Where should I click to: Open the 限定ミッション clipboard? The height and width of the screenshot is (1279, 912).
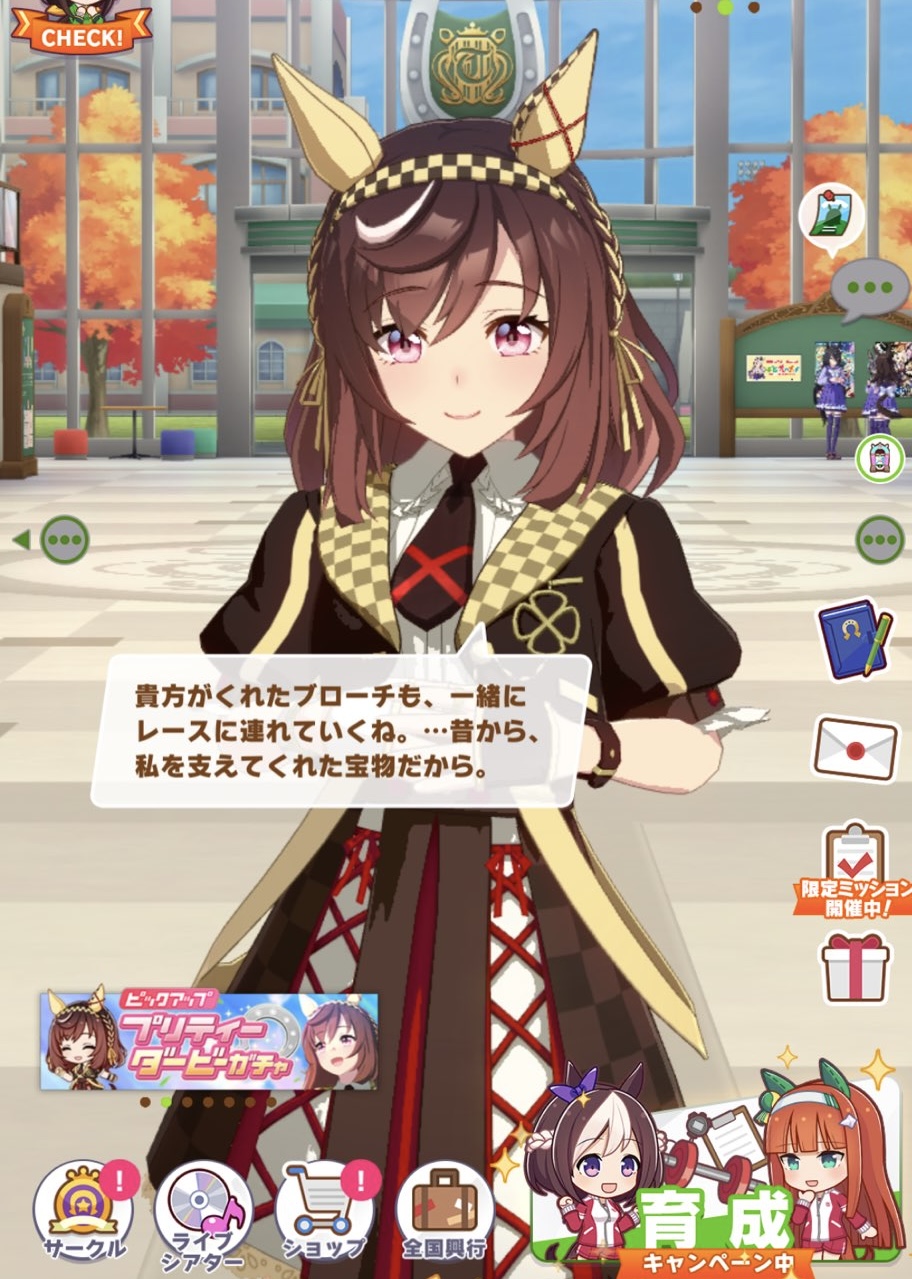854,867
